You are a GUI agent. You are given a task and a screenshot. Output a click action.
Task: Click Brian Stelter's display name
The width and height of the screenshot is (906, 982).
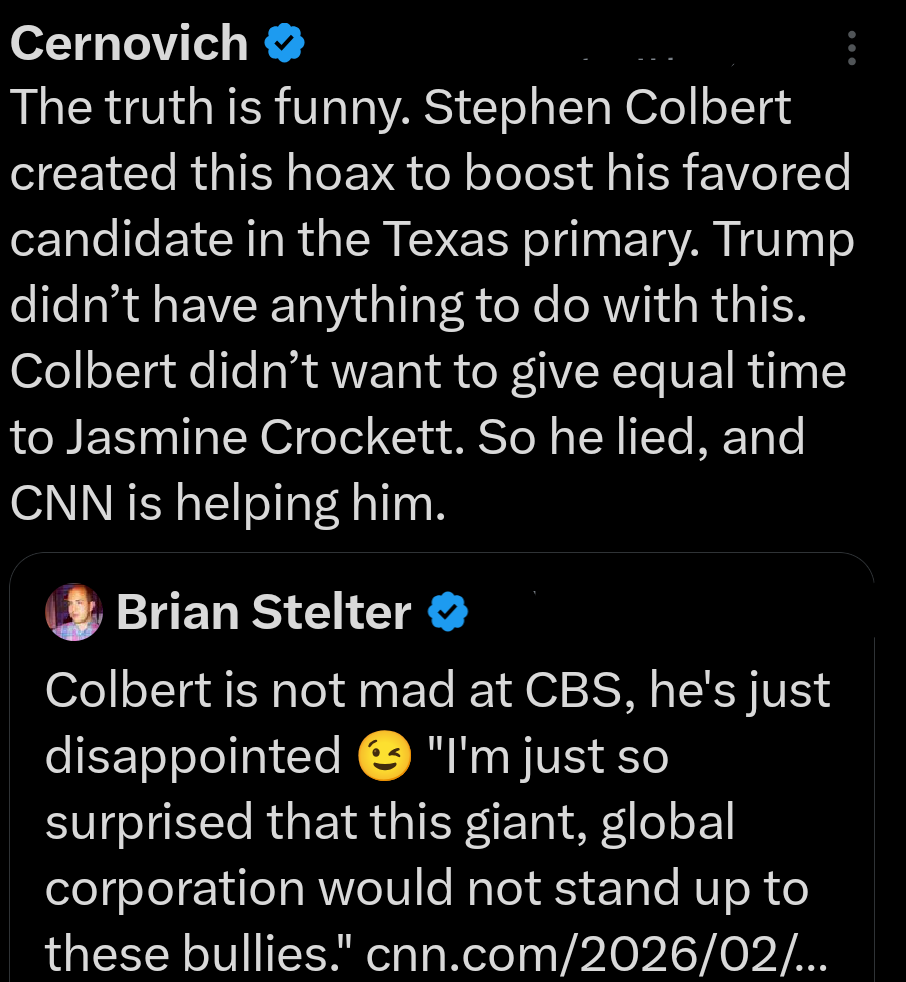(x=263, y=612)
